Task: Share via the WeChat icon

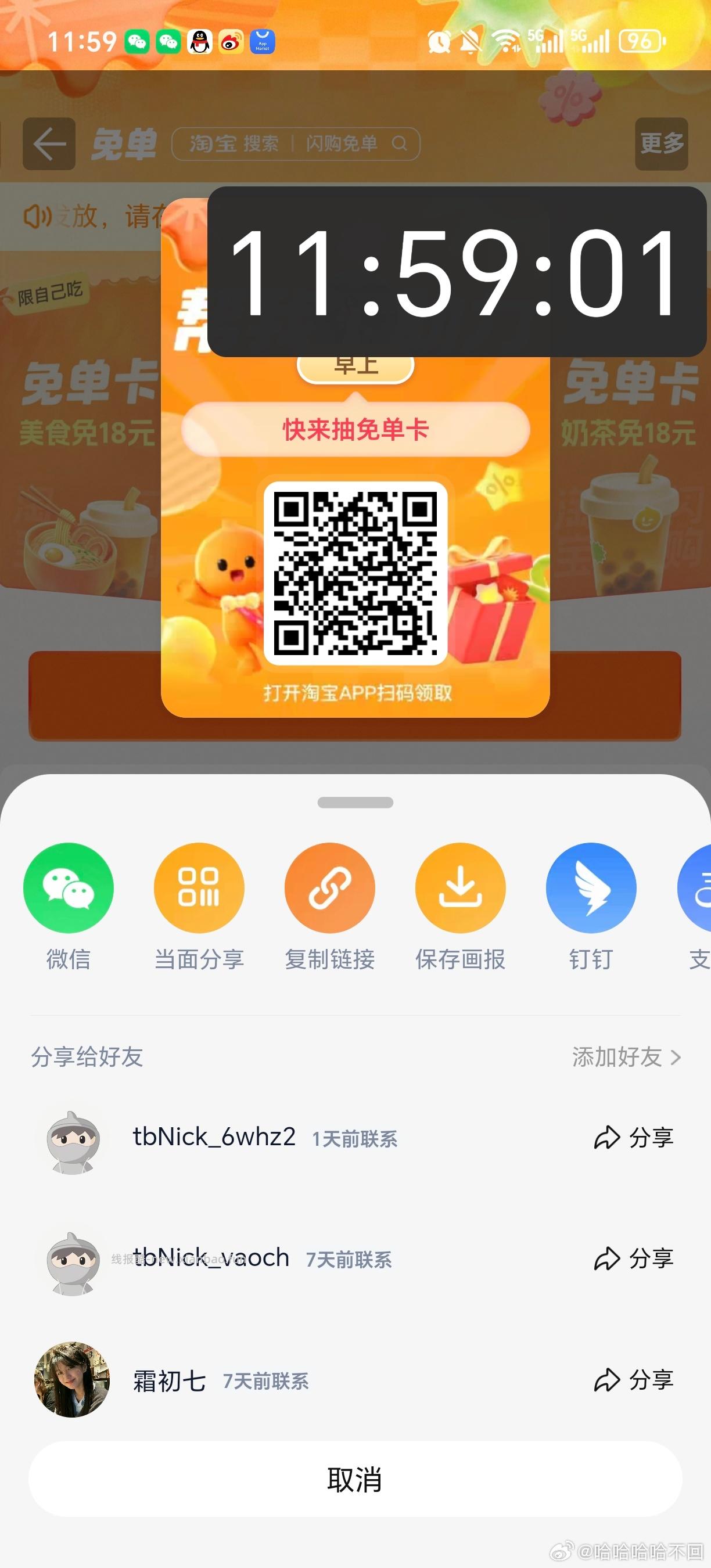Action: point(68,888)
